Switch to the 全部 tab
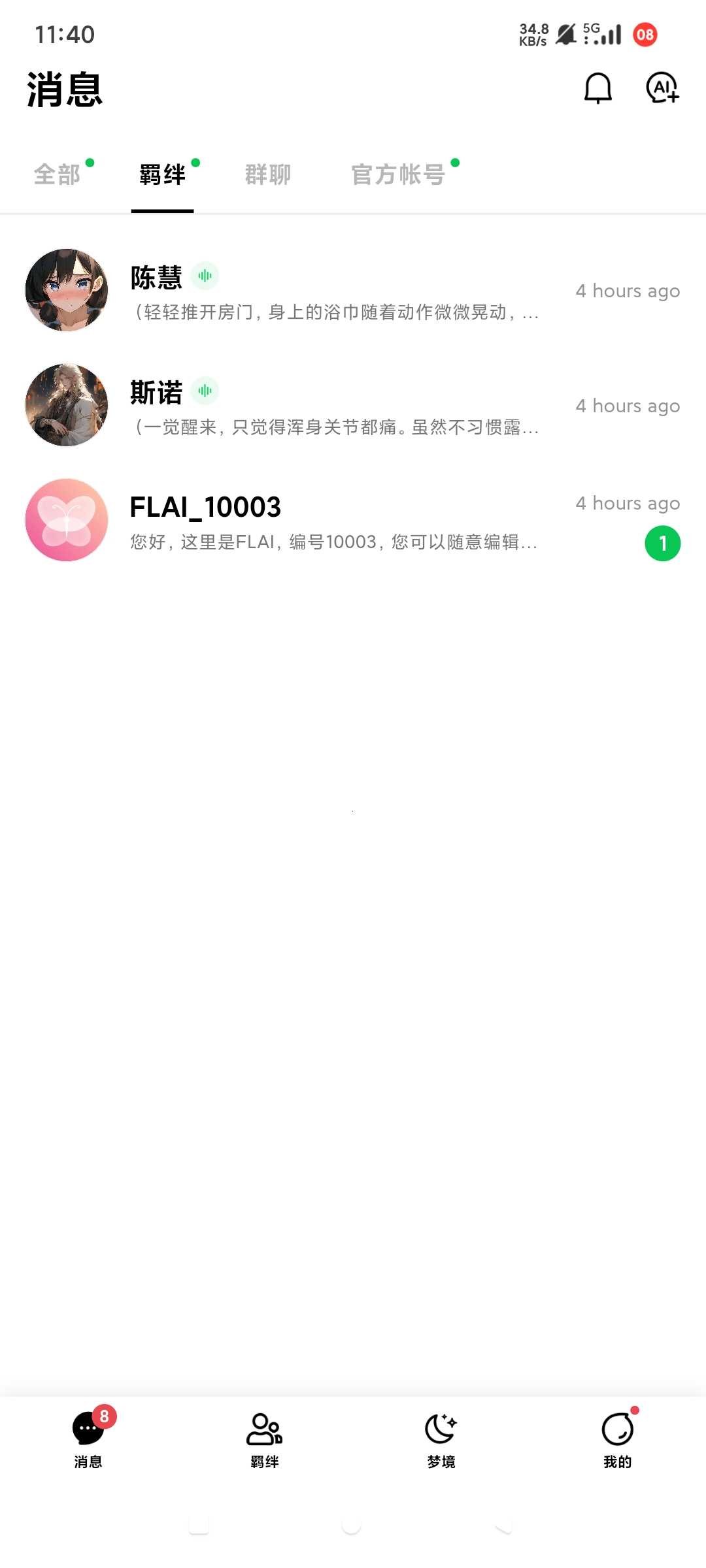 58,175
